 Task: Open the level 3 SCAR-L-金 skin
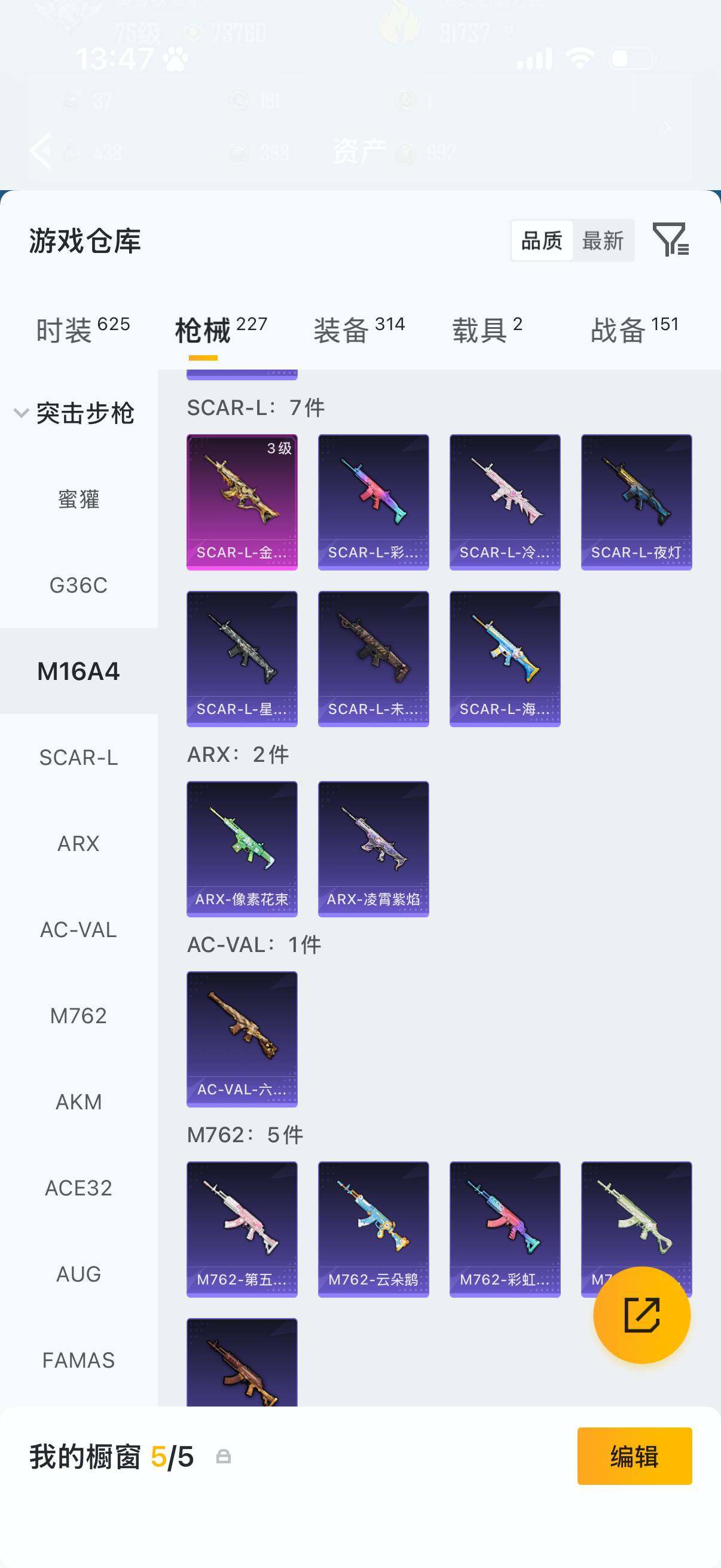pyautogui.click(x=242, y=502)
